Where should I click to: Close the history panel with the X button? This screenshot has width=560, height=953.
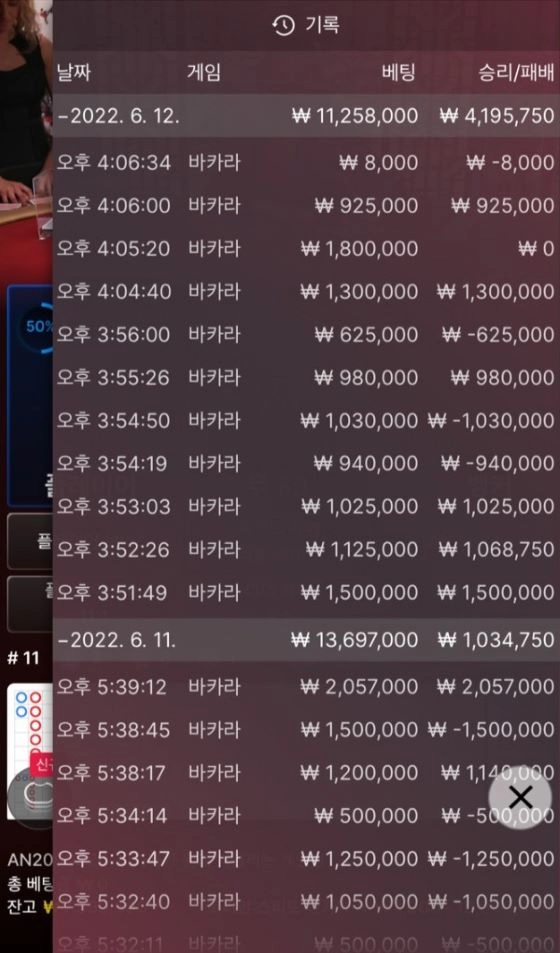coord(520,797)
